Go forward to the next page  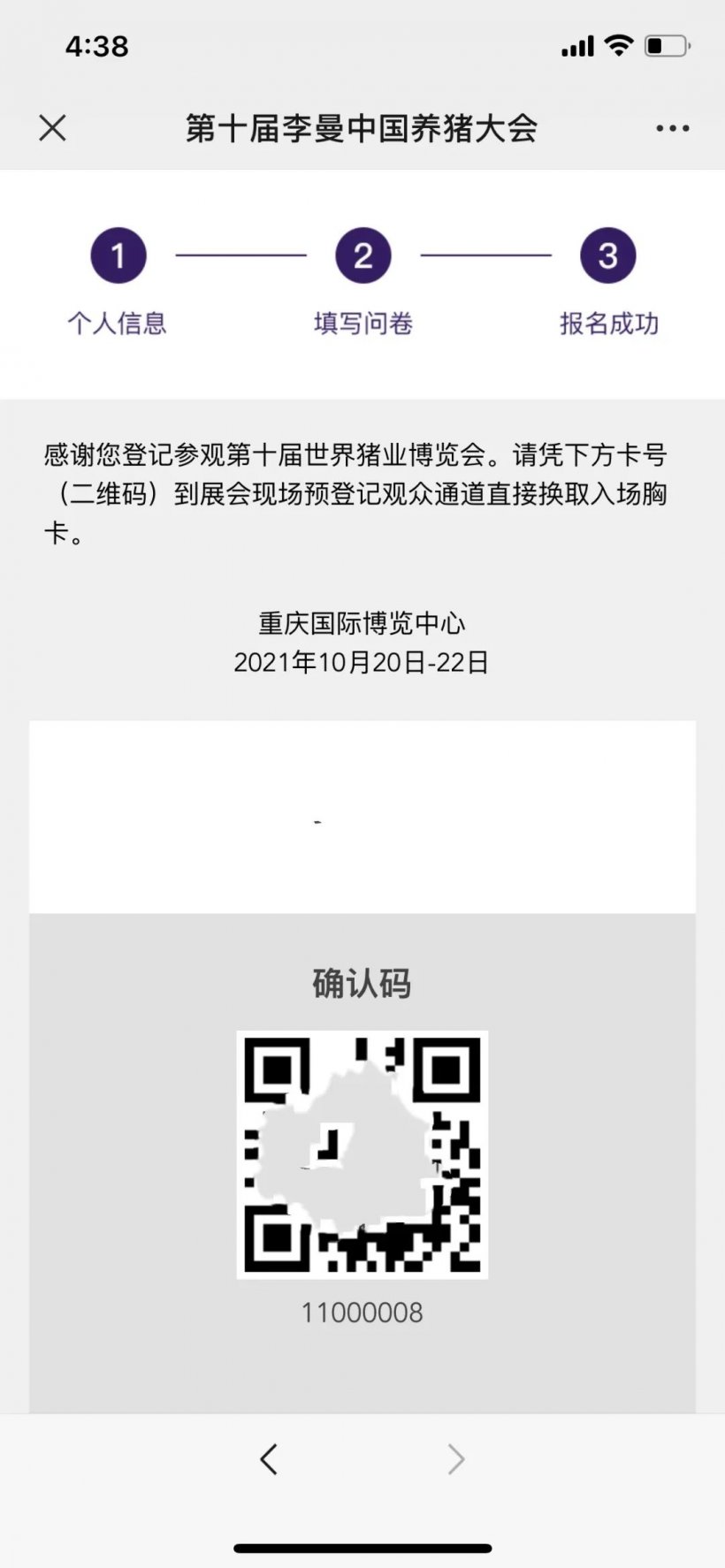pos(455,1459)
